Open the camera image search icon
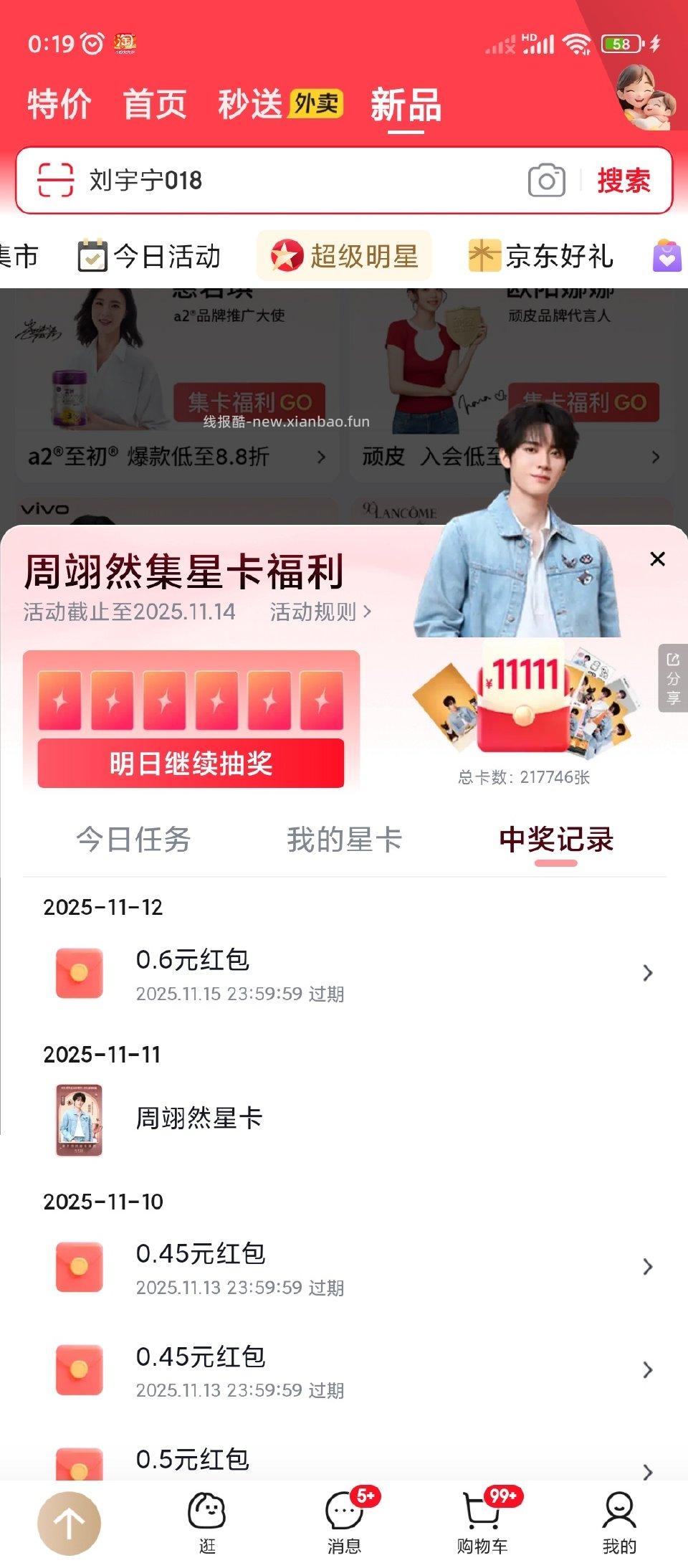 tap(546, 181)
